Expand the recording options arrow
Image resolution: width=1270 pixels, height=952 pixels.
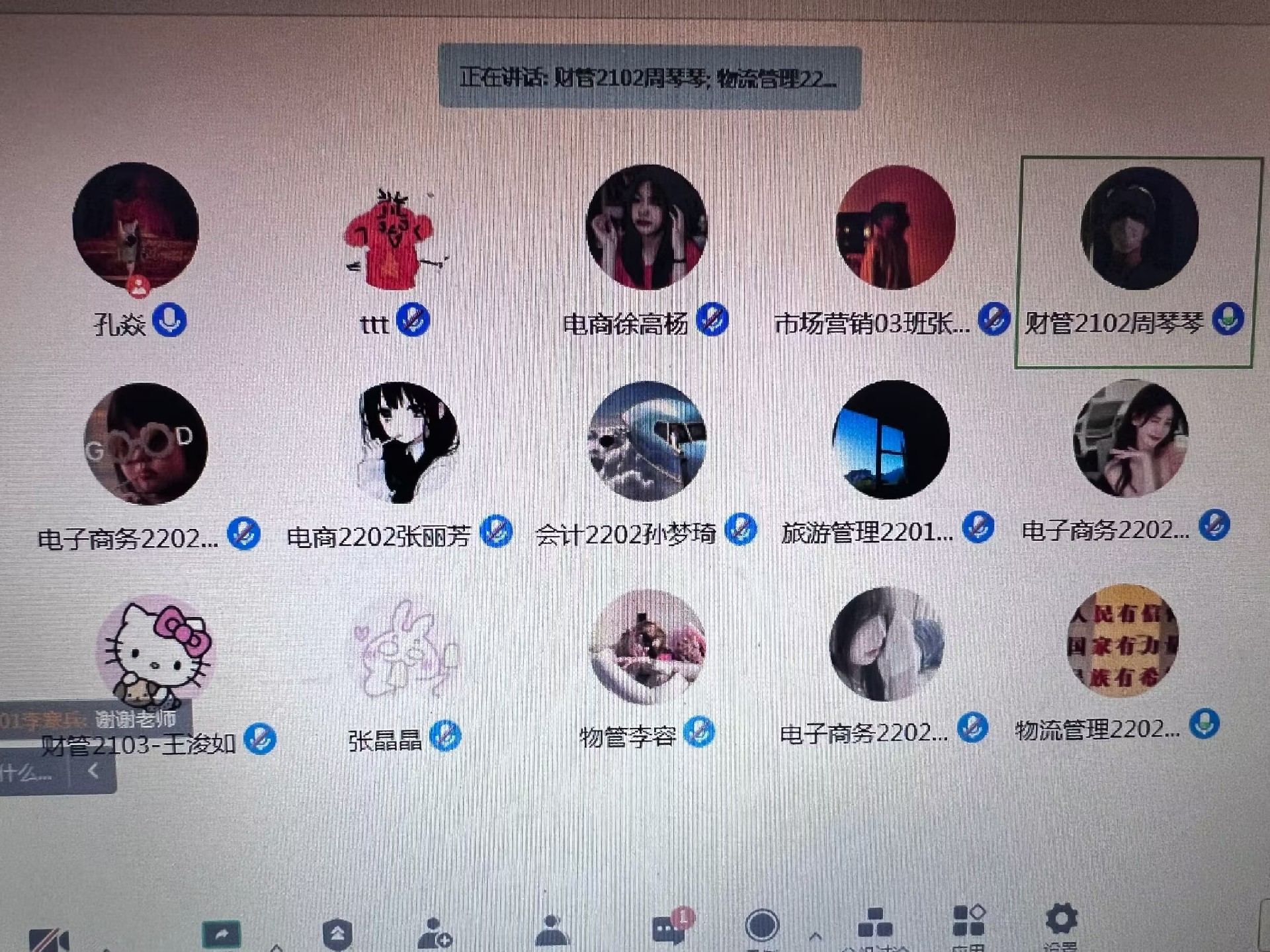[x=815, y=936]
